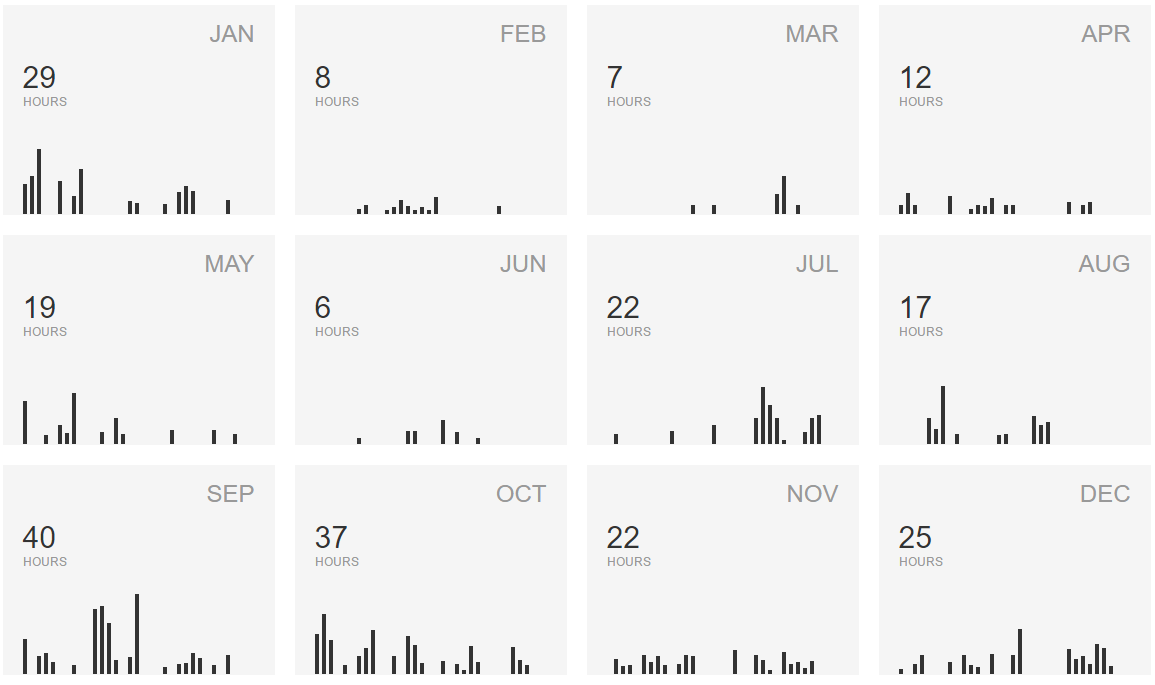Select the NOV monthly hours card
This screenshot has height=685, width=1155.
point(723,570)
